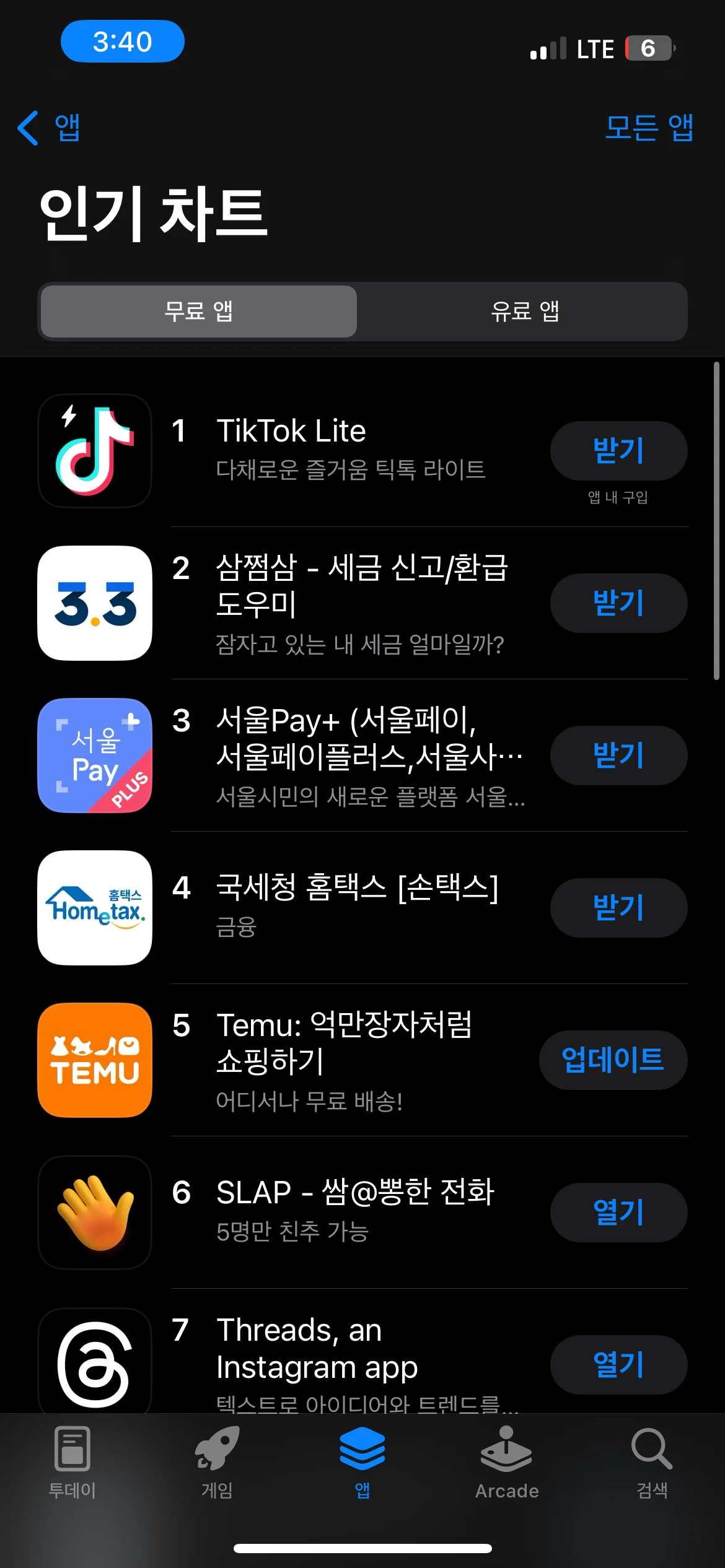Screen dimensions: 725x1568
Task: Open the Arcade tab
Action: 507,1462
